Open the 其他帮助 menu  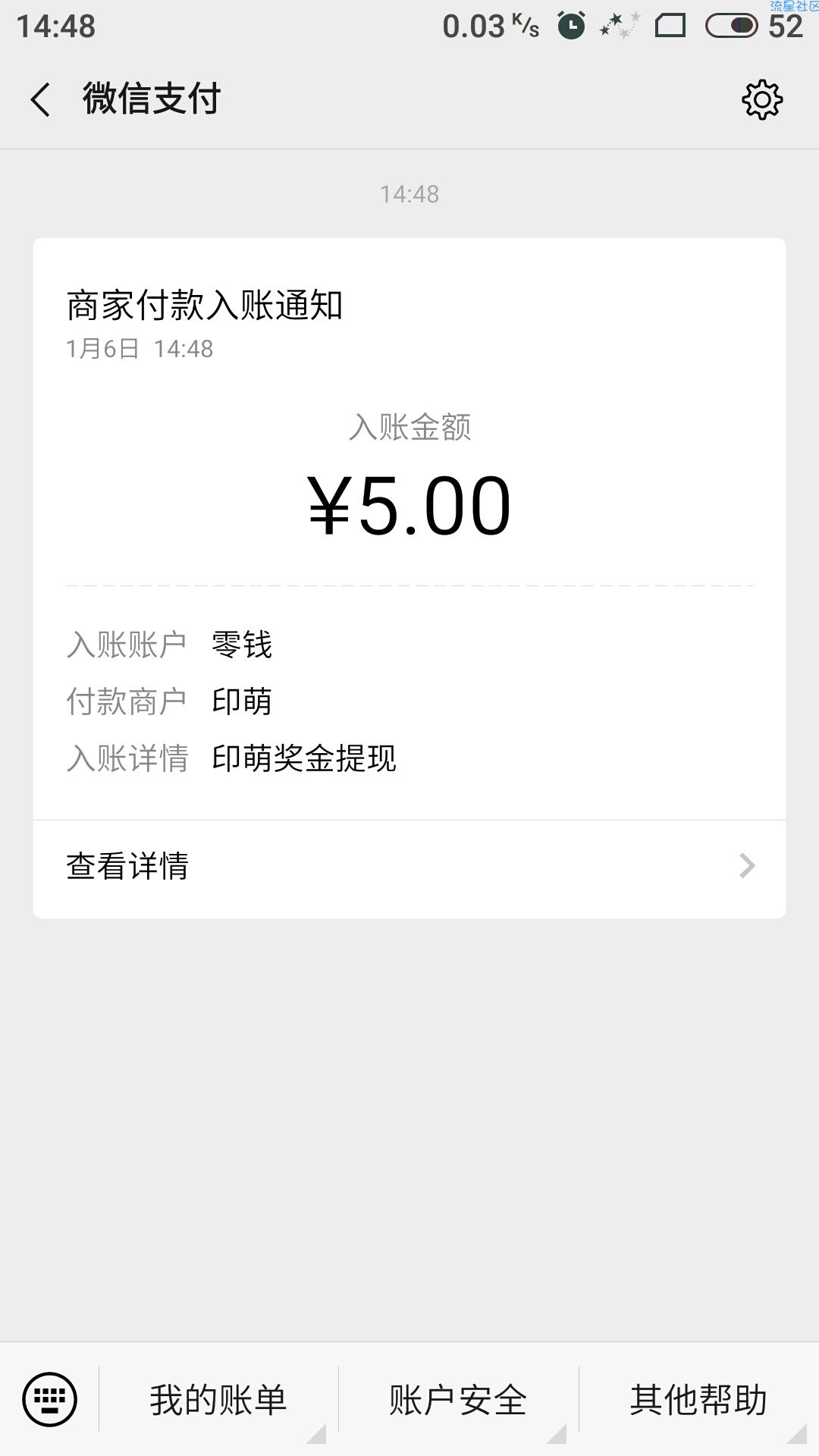pos(699,1400)
